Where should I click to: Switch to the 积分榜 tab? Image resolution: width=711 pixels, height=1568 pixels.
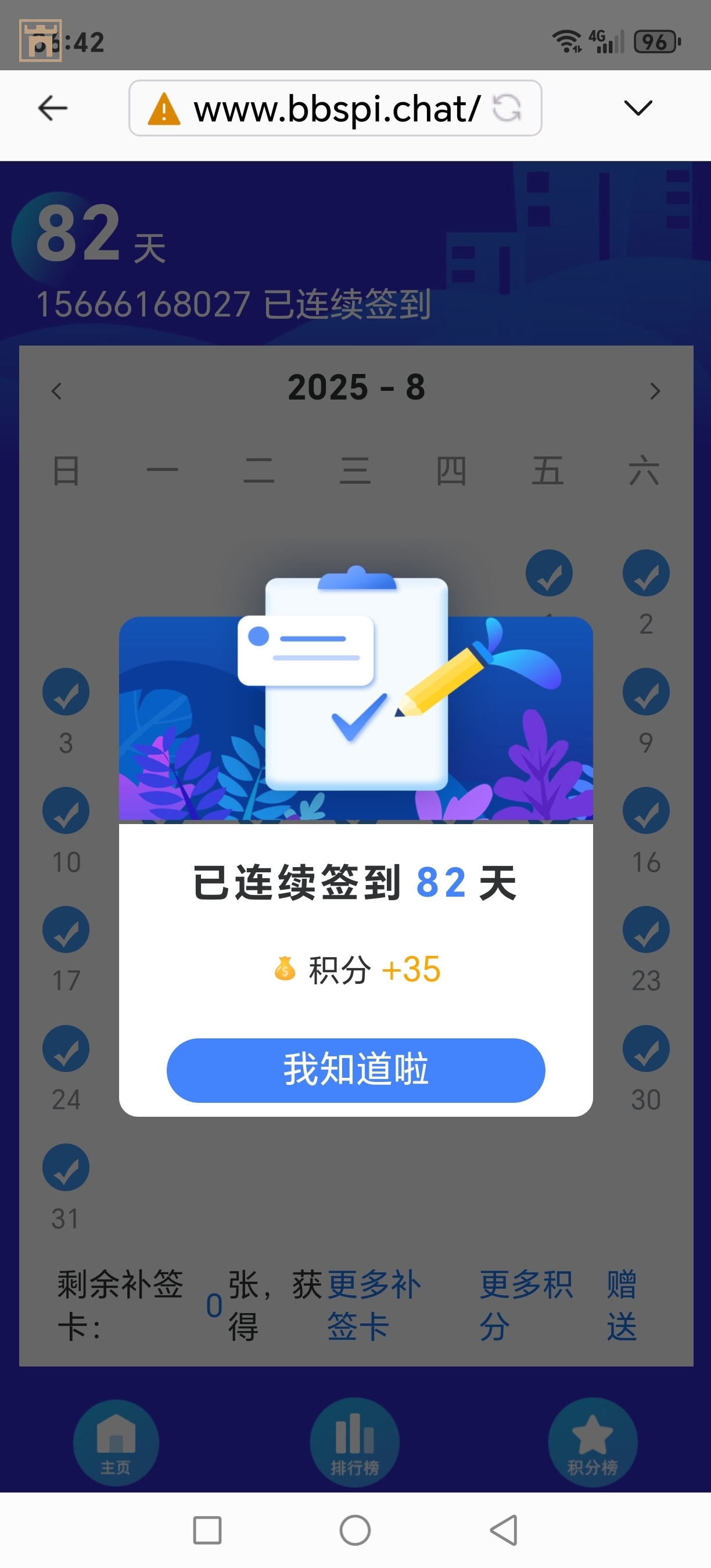(x=592, y=1444)
